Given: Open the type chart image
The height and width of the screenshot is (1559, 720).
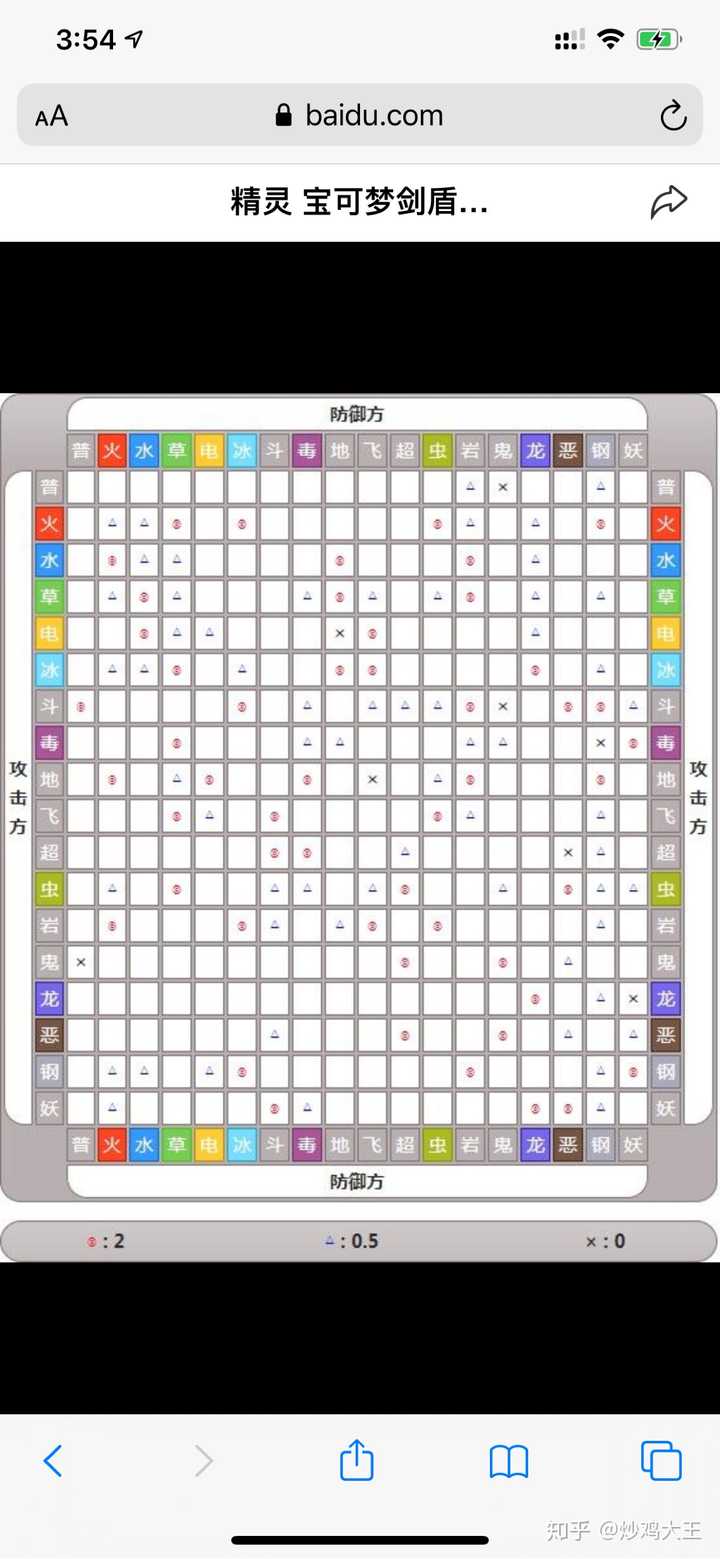Looking at the screenshot, I should 360,800.
